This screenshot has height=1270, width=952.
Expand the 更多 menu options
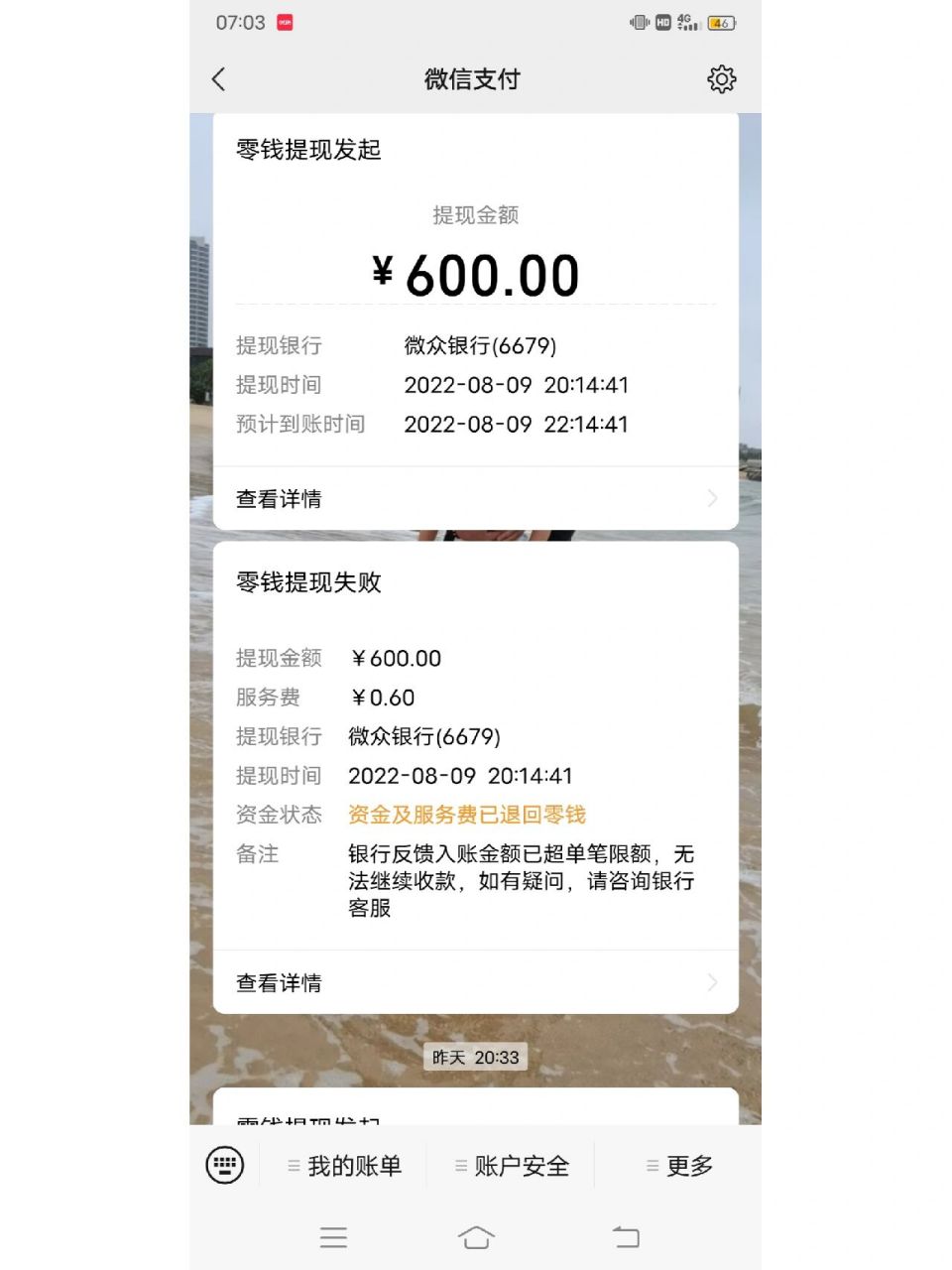point(681,1165)
